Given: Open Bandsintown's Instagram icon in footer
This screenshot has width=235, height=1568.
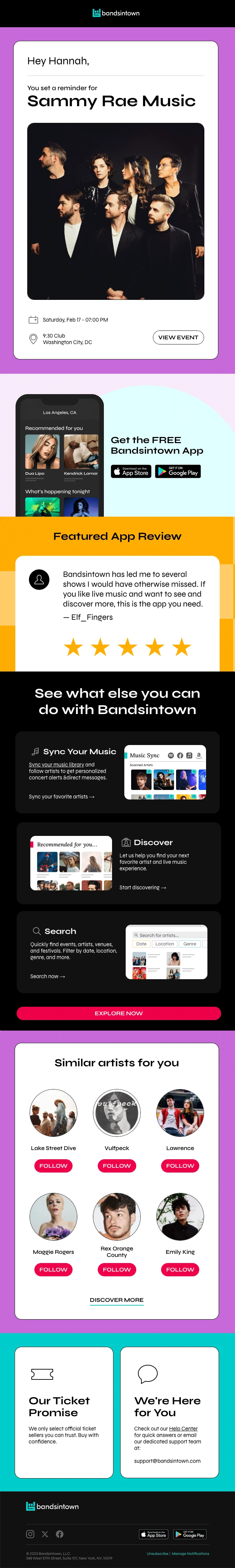Looking at the screenshot, I should coord(30,1534).
